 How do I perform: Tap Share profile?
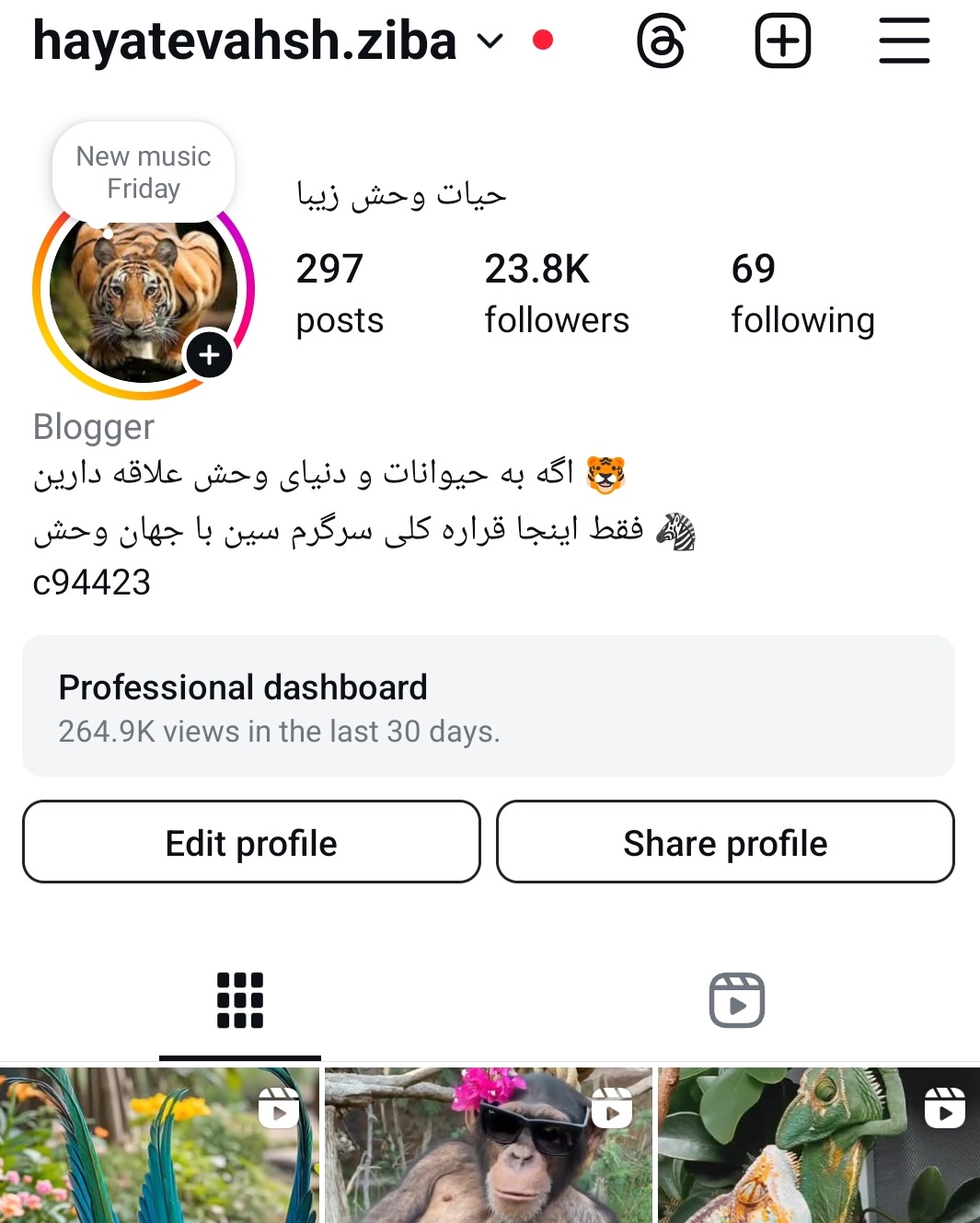[725, 842]
